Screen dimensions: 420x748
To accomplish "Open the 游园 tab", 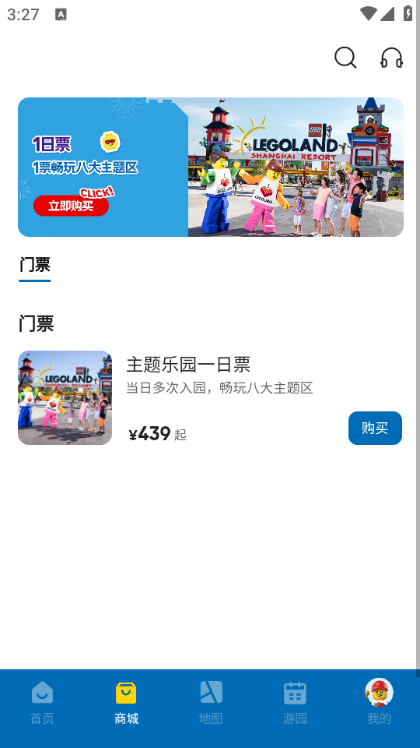I will pyautogui.click(x=294, y=703).
